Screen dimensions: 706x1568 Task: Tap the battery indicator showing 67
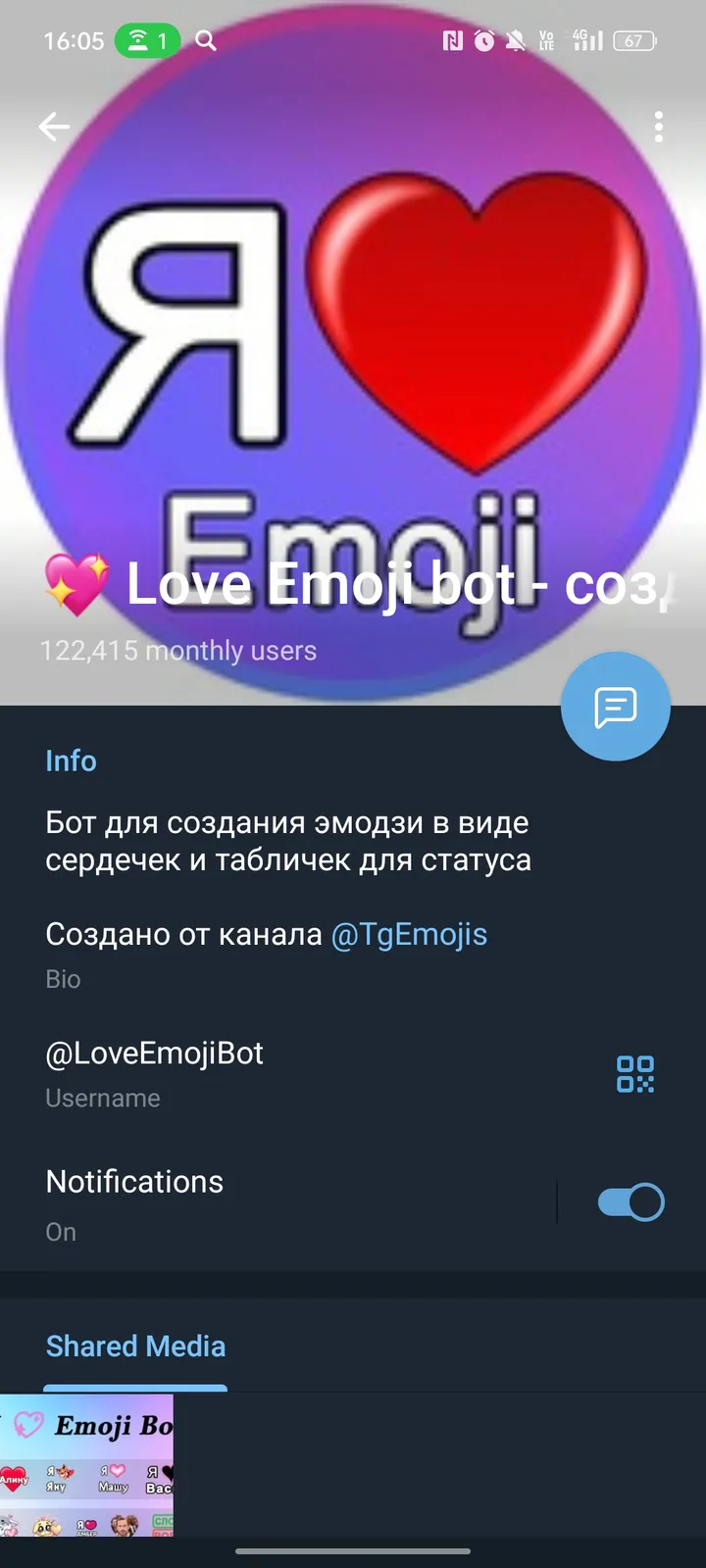click(633, 41)
